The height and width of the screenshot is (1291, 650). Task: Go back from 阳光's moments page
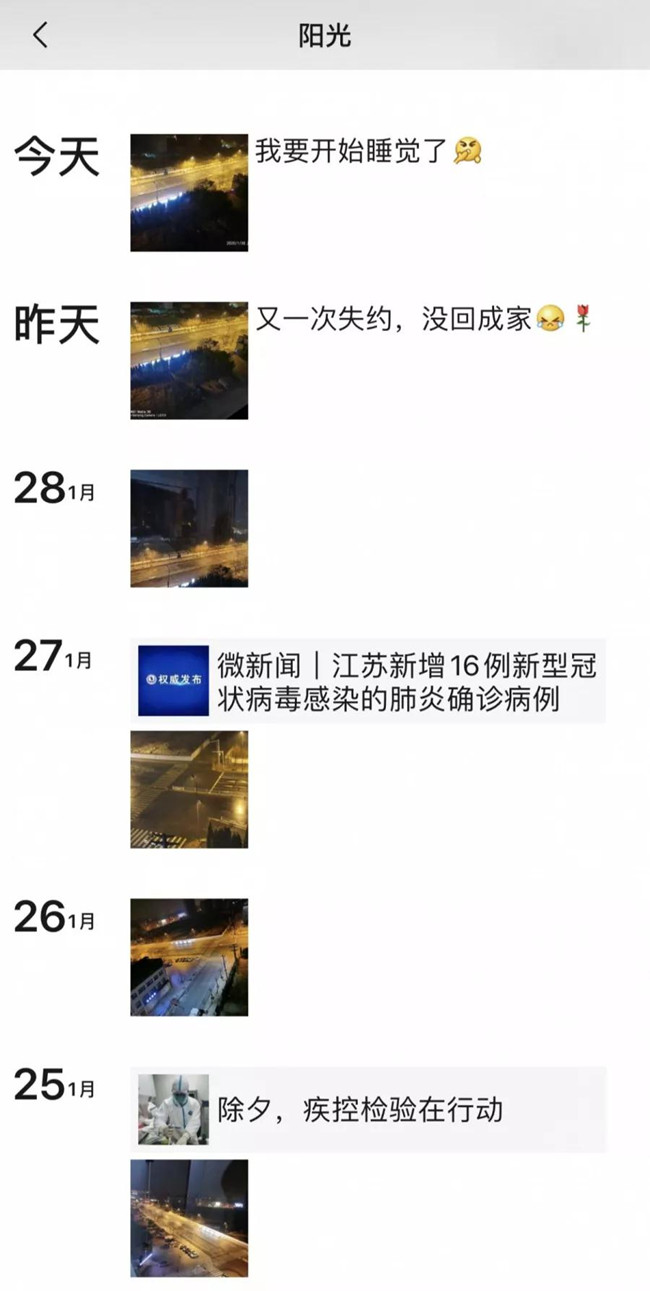point(40,35)
